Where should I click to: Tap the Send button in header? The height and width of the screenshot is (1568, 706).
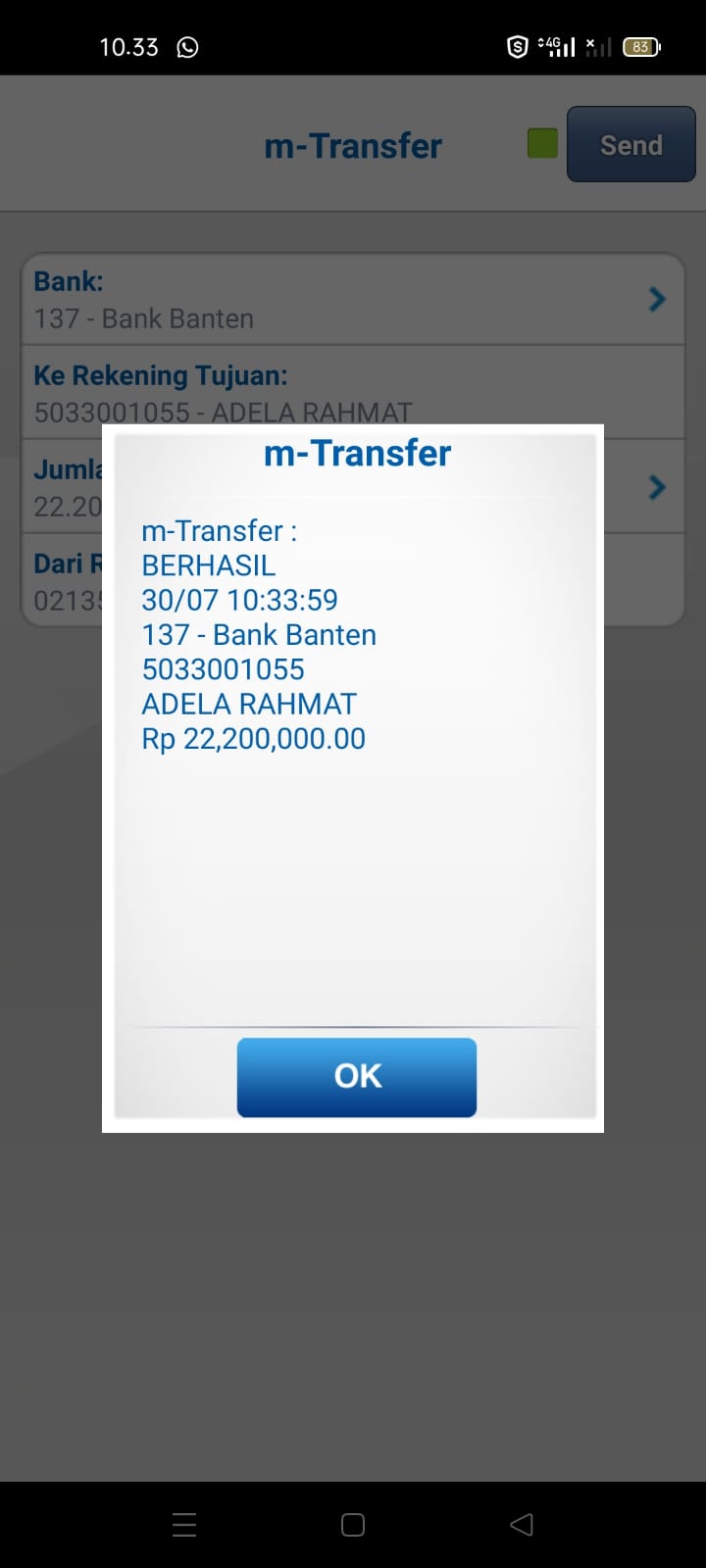tap(630, 145)
